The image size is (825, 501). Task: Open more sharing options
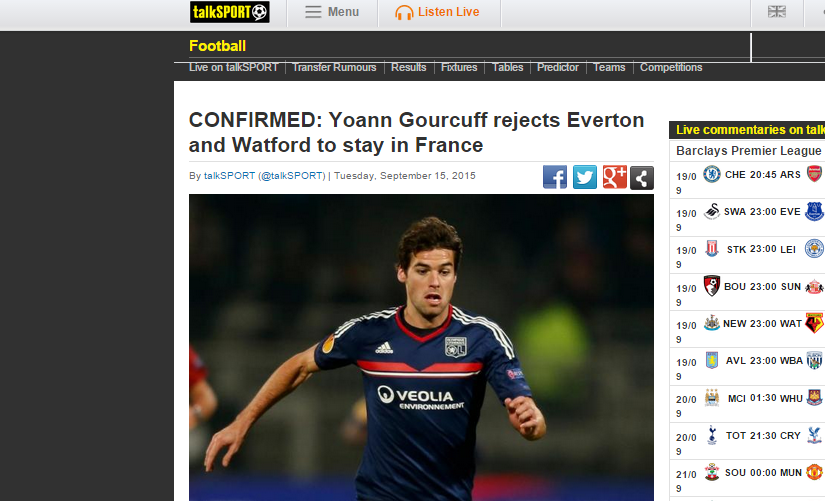point(642,177)
